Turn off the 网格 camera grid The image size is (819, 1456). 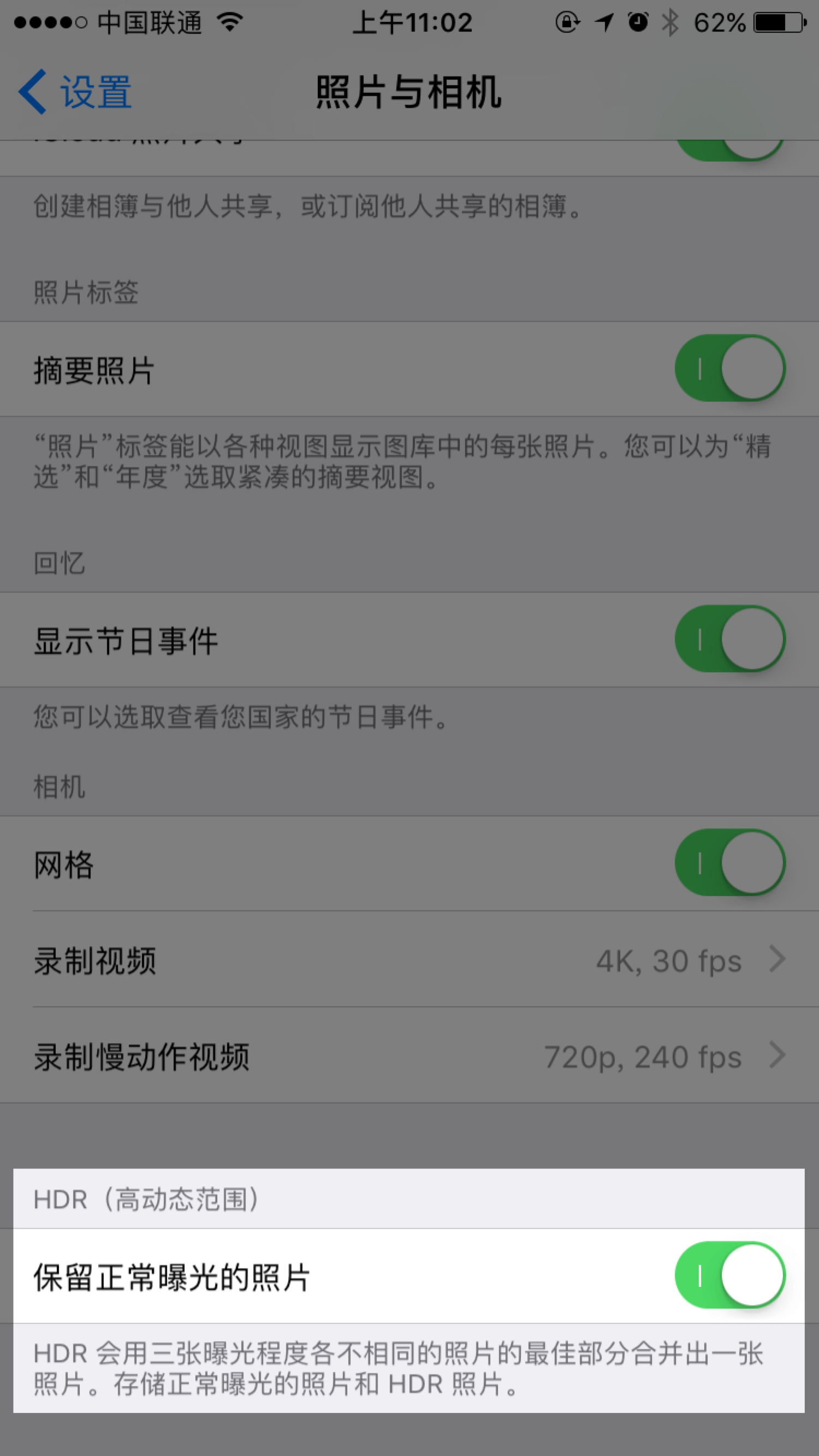(729, 862)
